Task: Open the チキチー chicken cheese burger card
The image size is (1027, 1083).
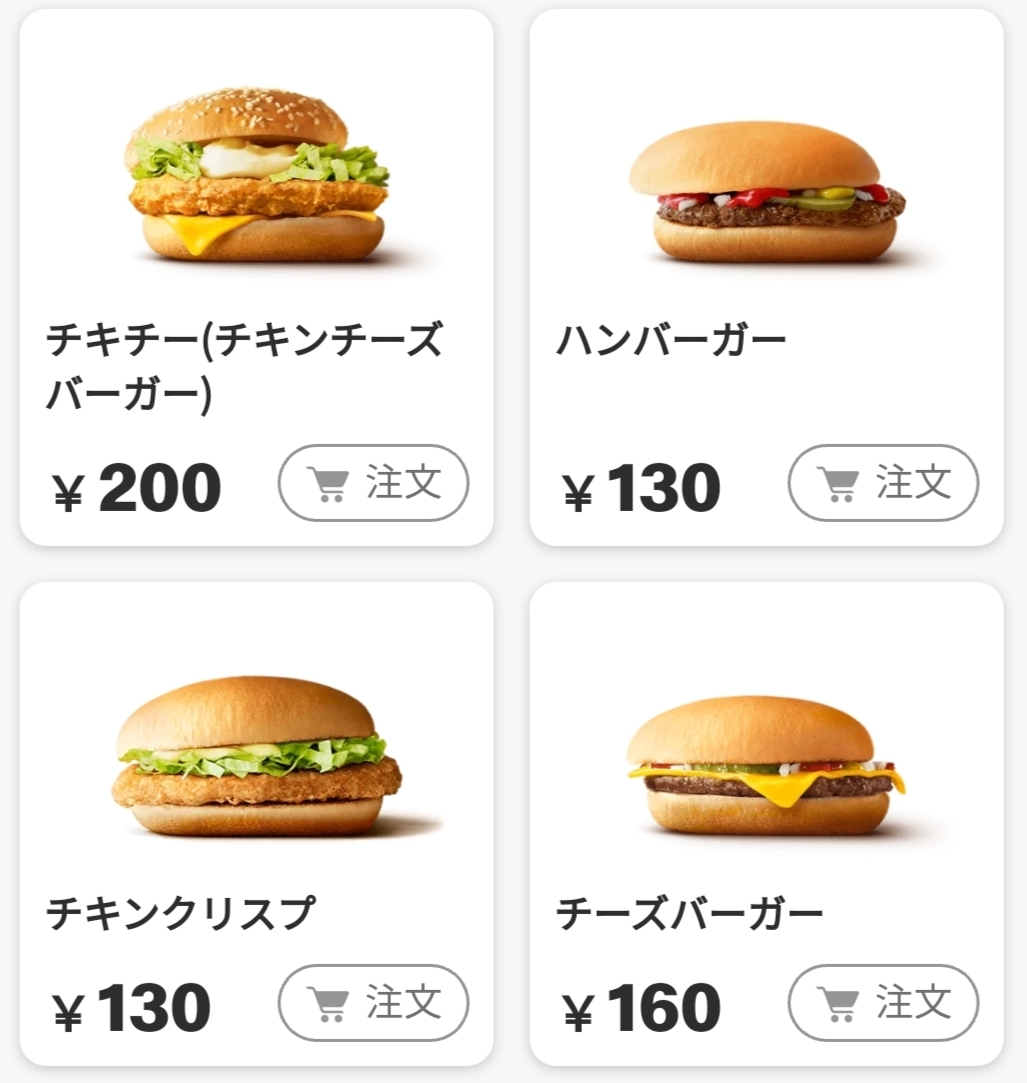Action: [256, 278]
